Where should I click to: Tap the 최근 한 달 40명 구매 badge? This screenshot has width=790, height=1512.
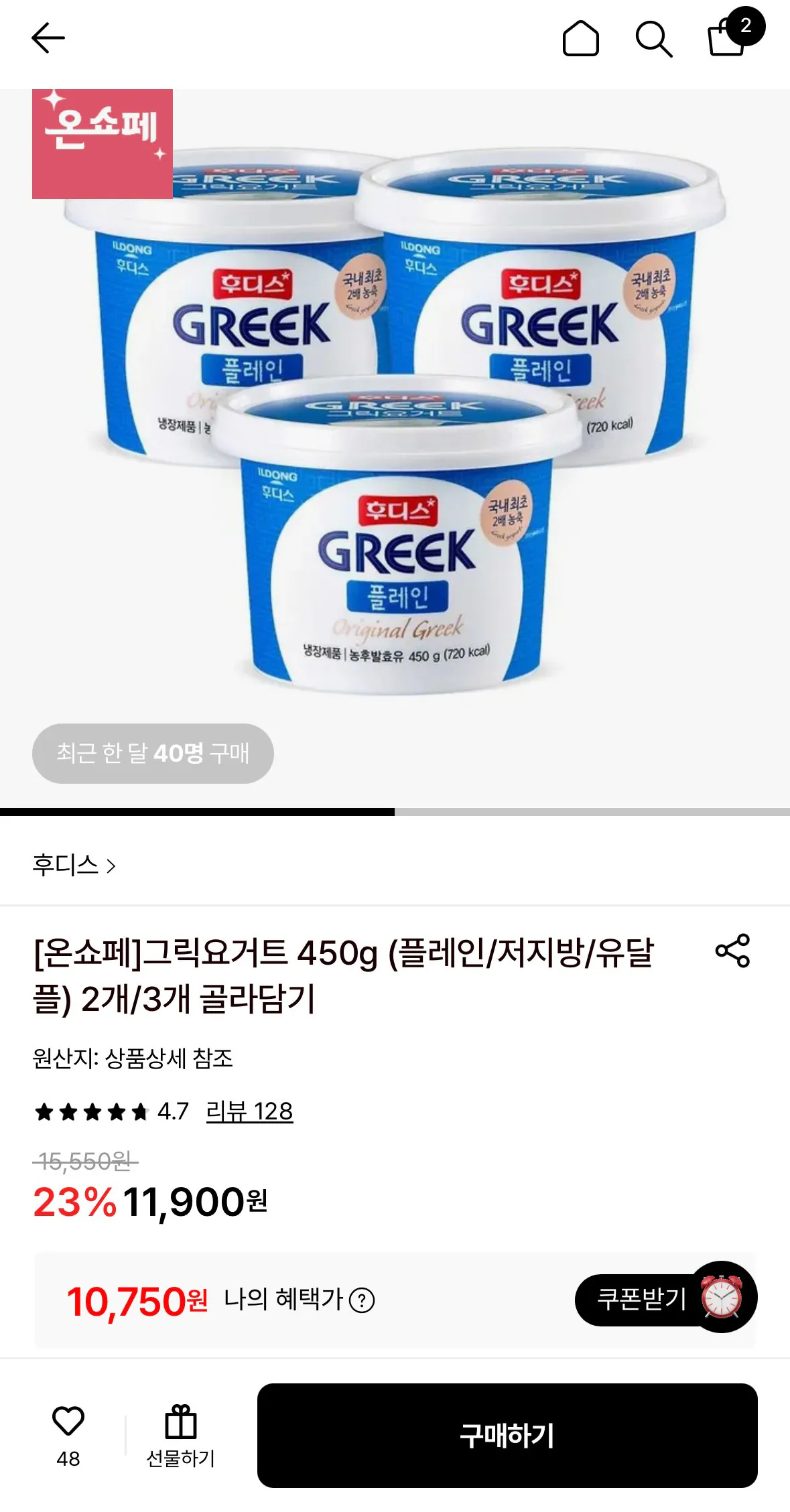pyautogui.click(x=153, y=754)
